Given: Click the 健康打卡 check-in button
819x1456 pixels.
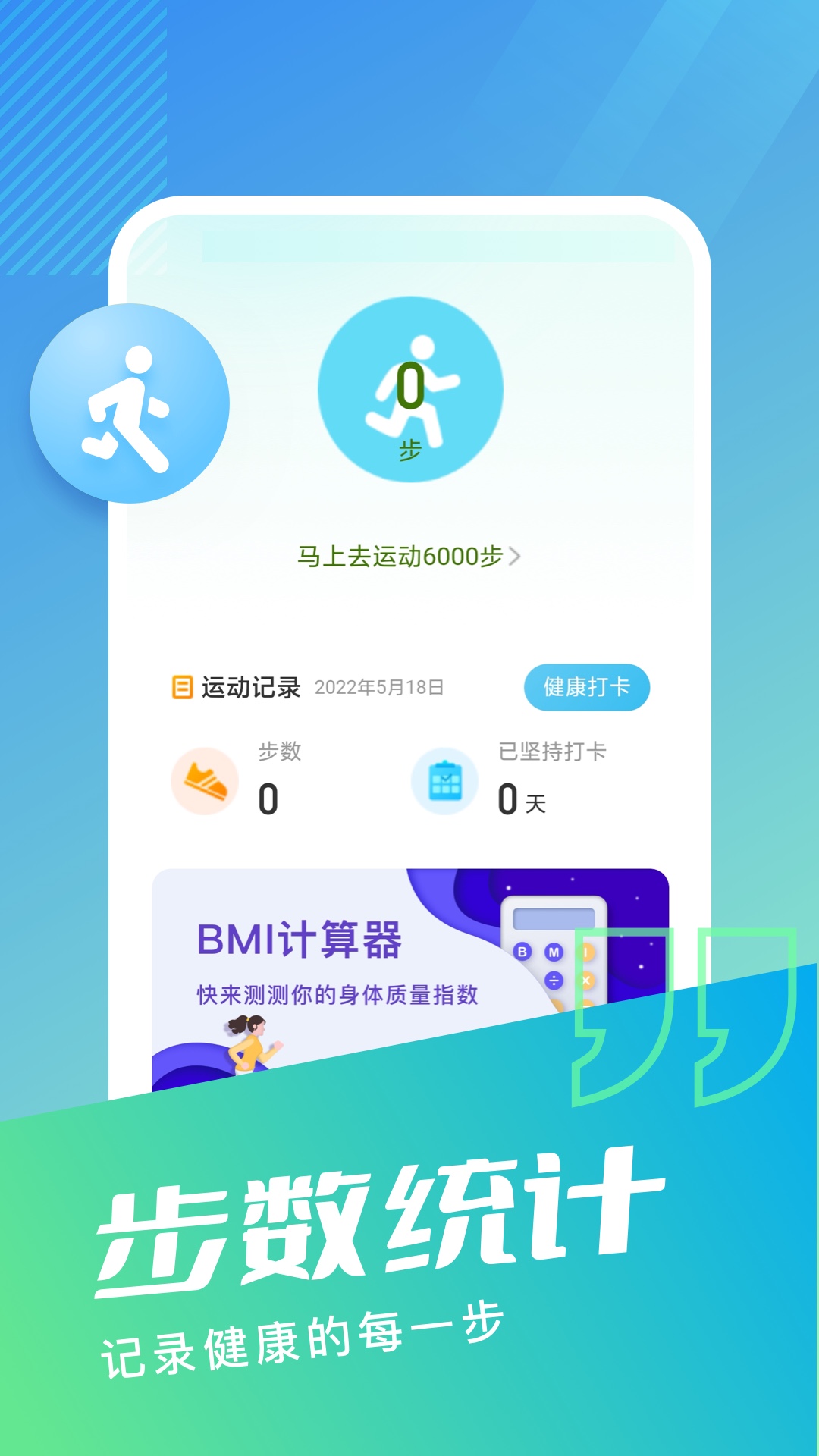Looking at the screenshot, I should click(x=588, y=686).
